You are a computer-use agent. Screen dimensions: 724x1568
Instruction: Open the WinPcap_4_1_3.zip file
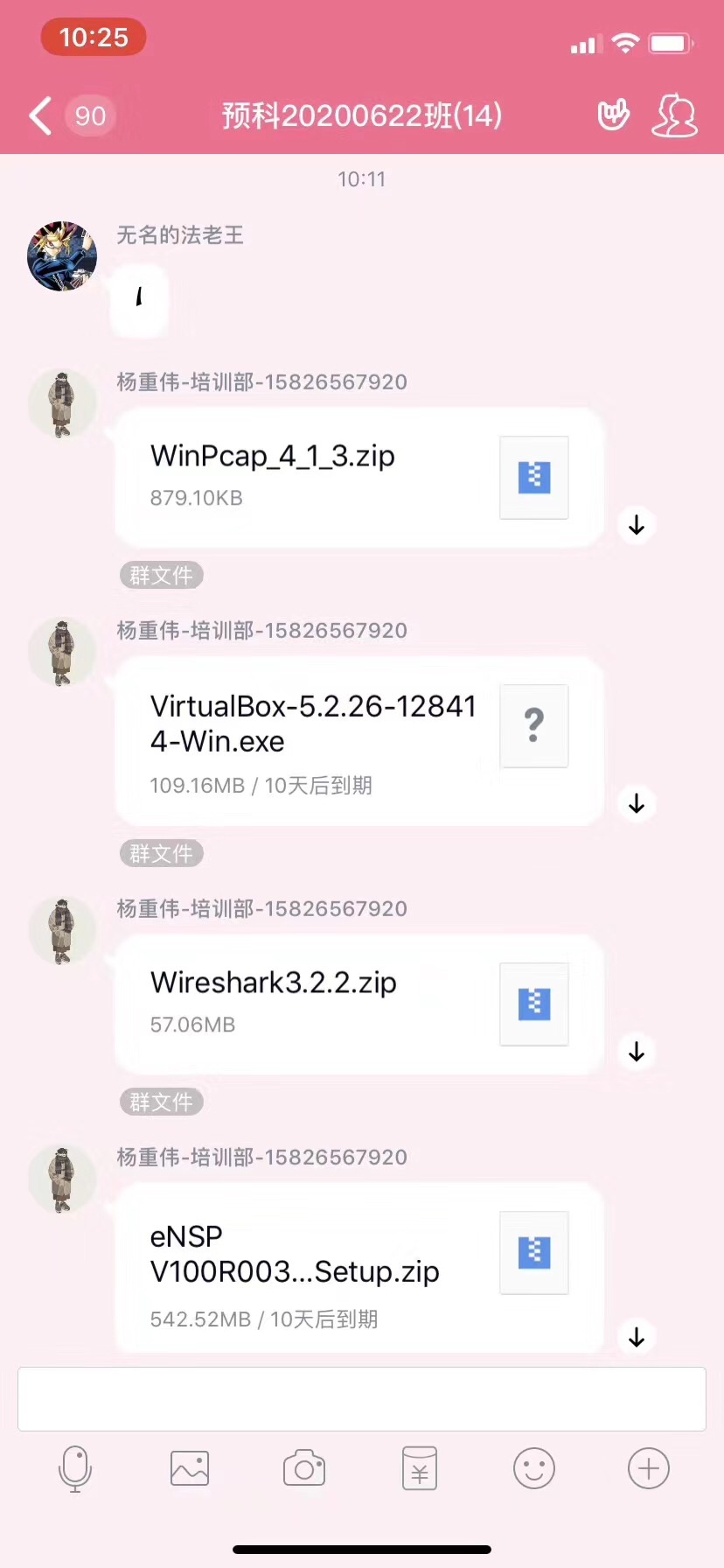click(x=359, y=477)
